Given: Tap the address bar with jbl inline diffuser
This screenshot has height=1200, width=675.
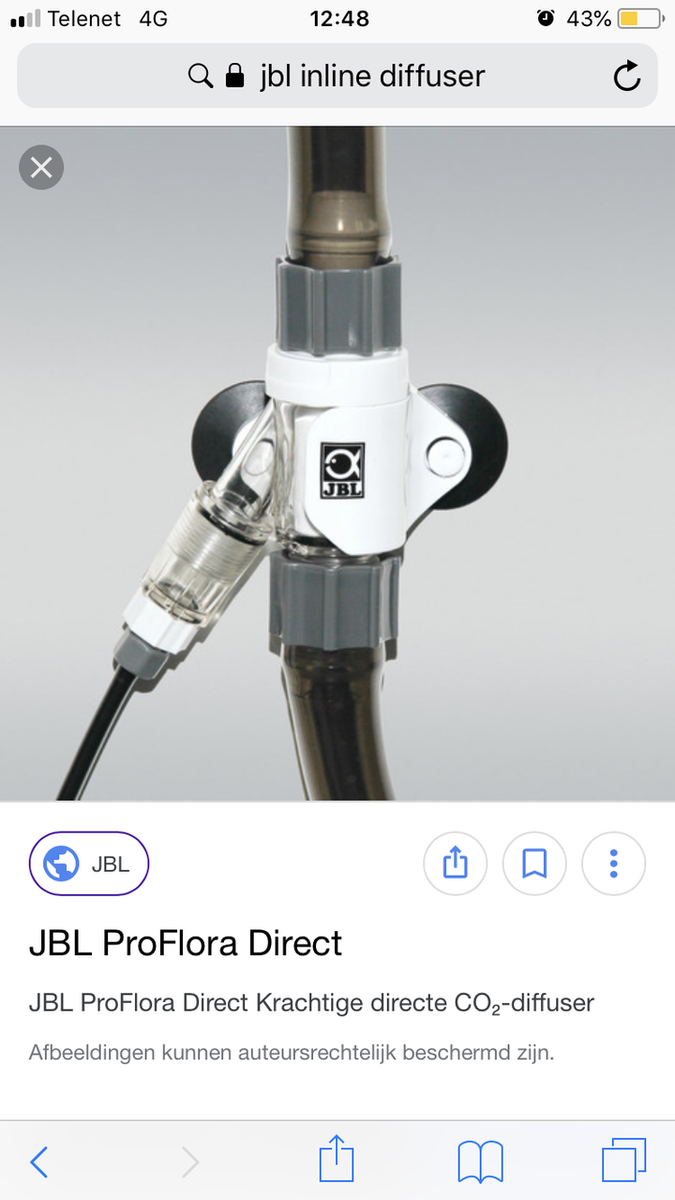Looking at the screenshot, I should pyautogui.click(x=337, y=75).
